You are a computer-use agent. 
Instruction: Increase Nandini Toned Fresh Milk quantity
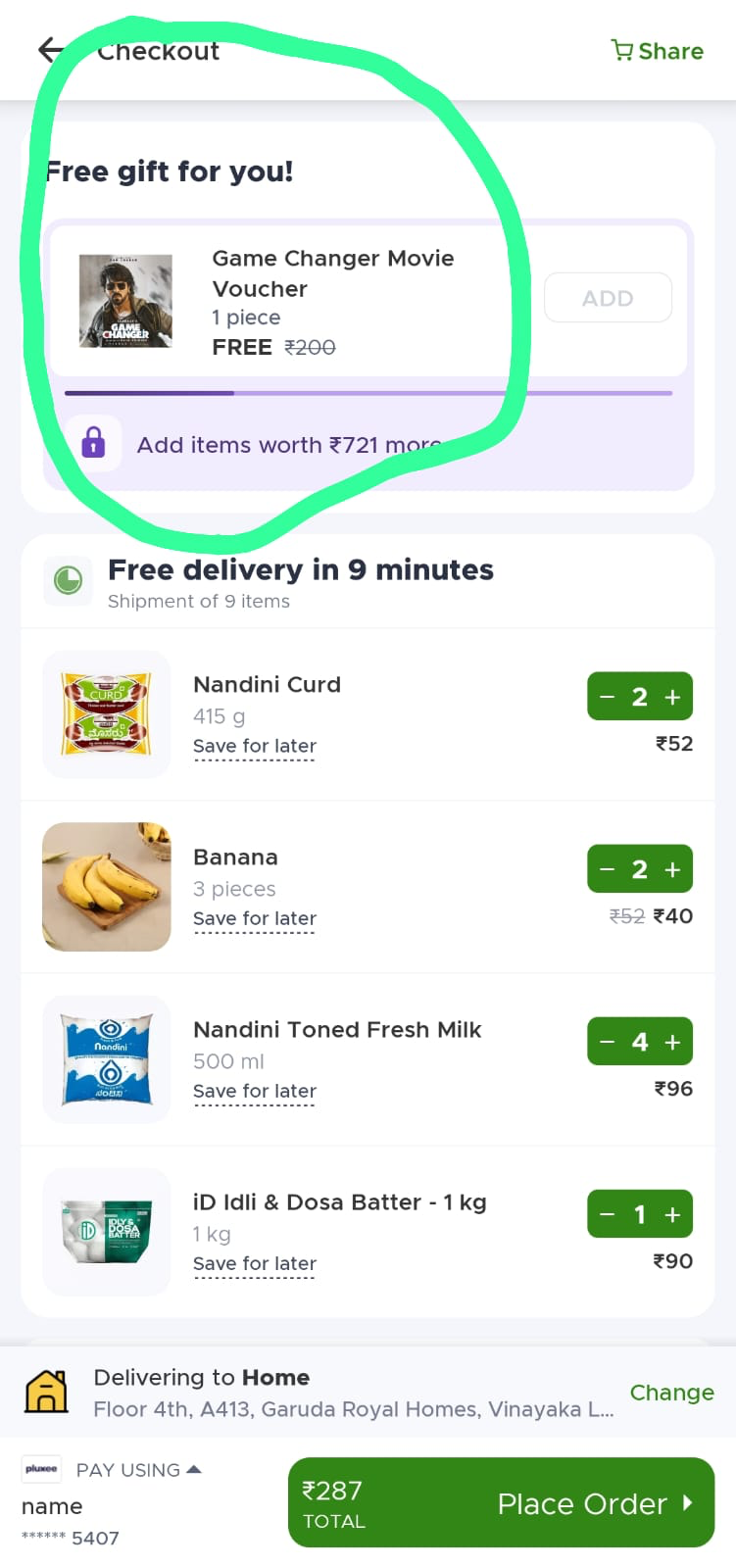pos(672,1042)
